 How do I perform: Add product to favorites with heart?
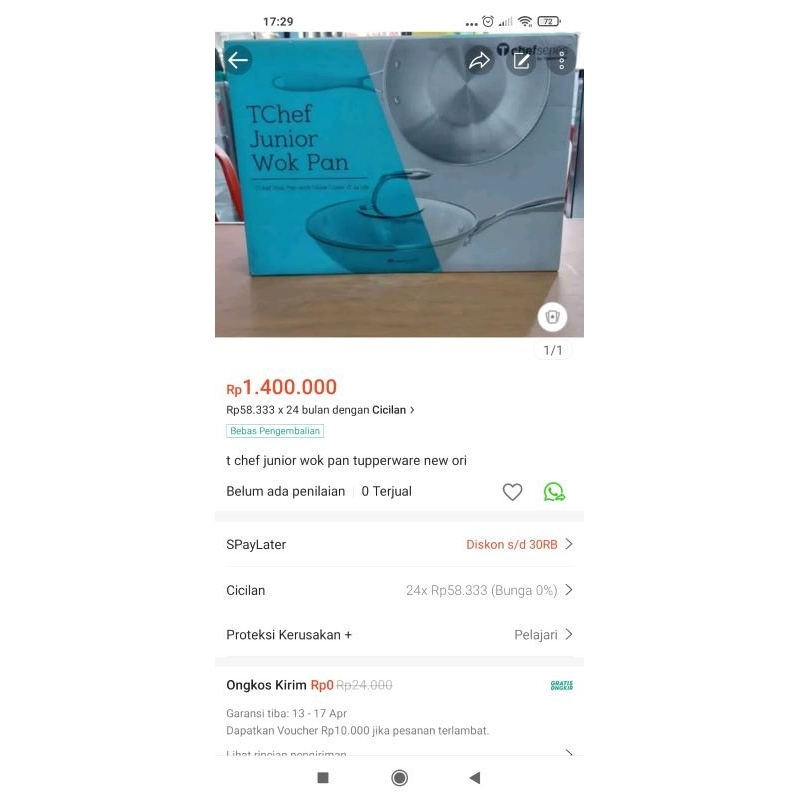[512, 492]
